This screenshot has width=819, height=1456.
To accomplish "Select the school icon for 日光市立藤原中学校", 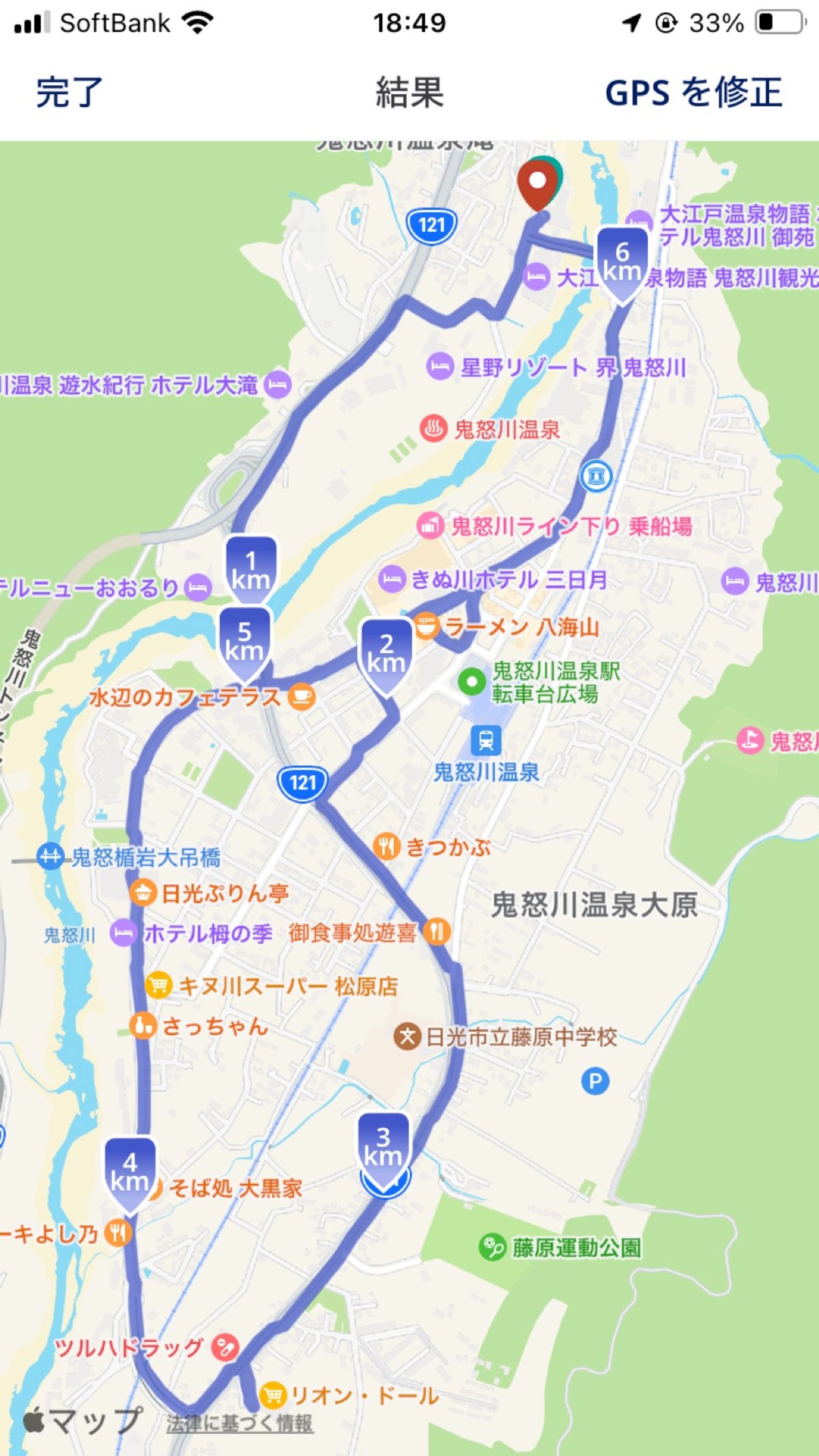I will pos(407,1037).
